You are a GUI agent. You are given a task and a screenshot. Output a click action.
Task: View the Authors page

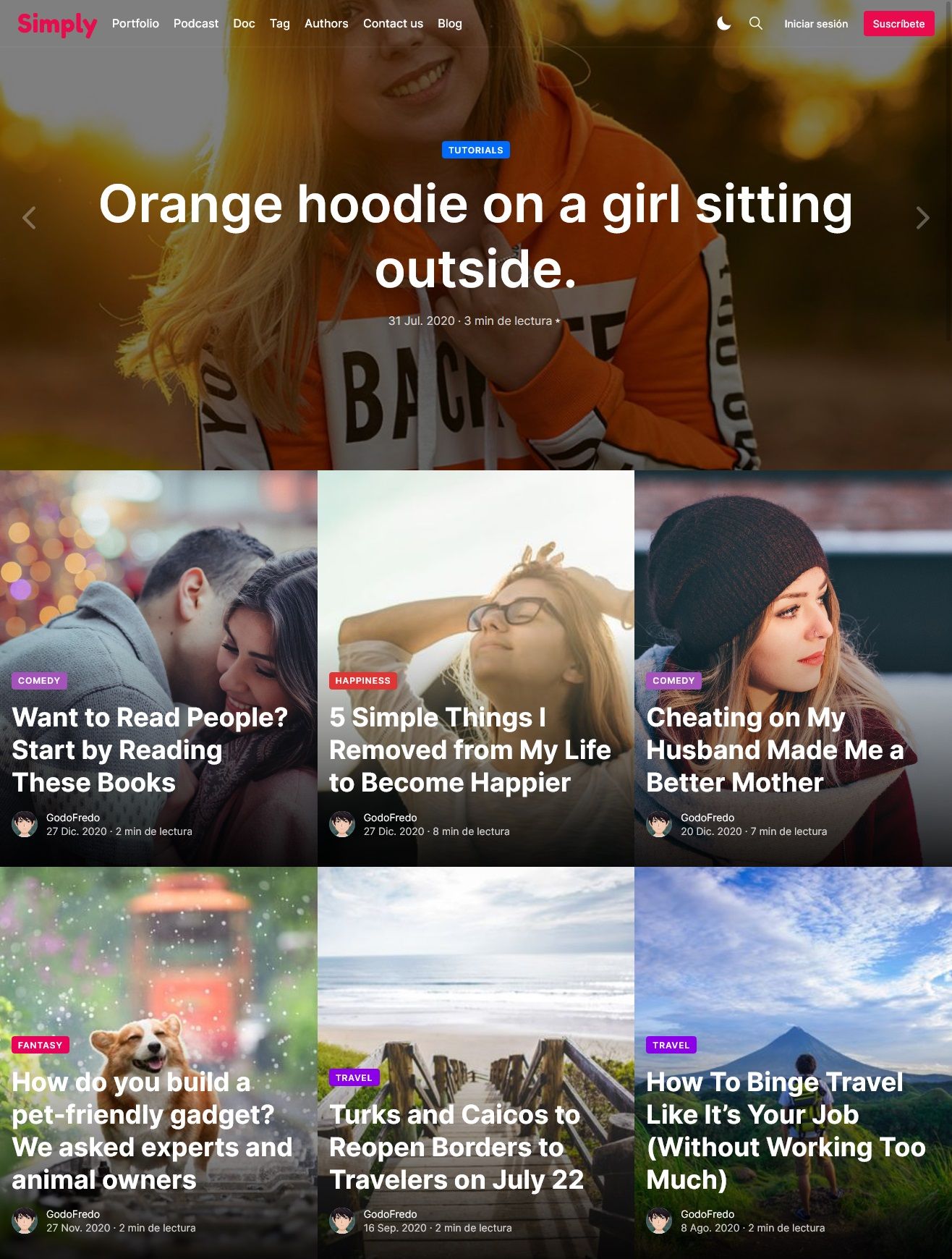(x=326, y=24)
